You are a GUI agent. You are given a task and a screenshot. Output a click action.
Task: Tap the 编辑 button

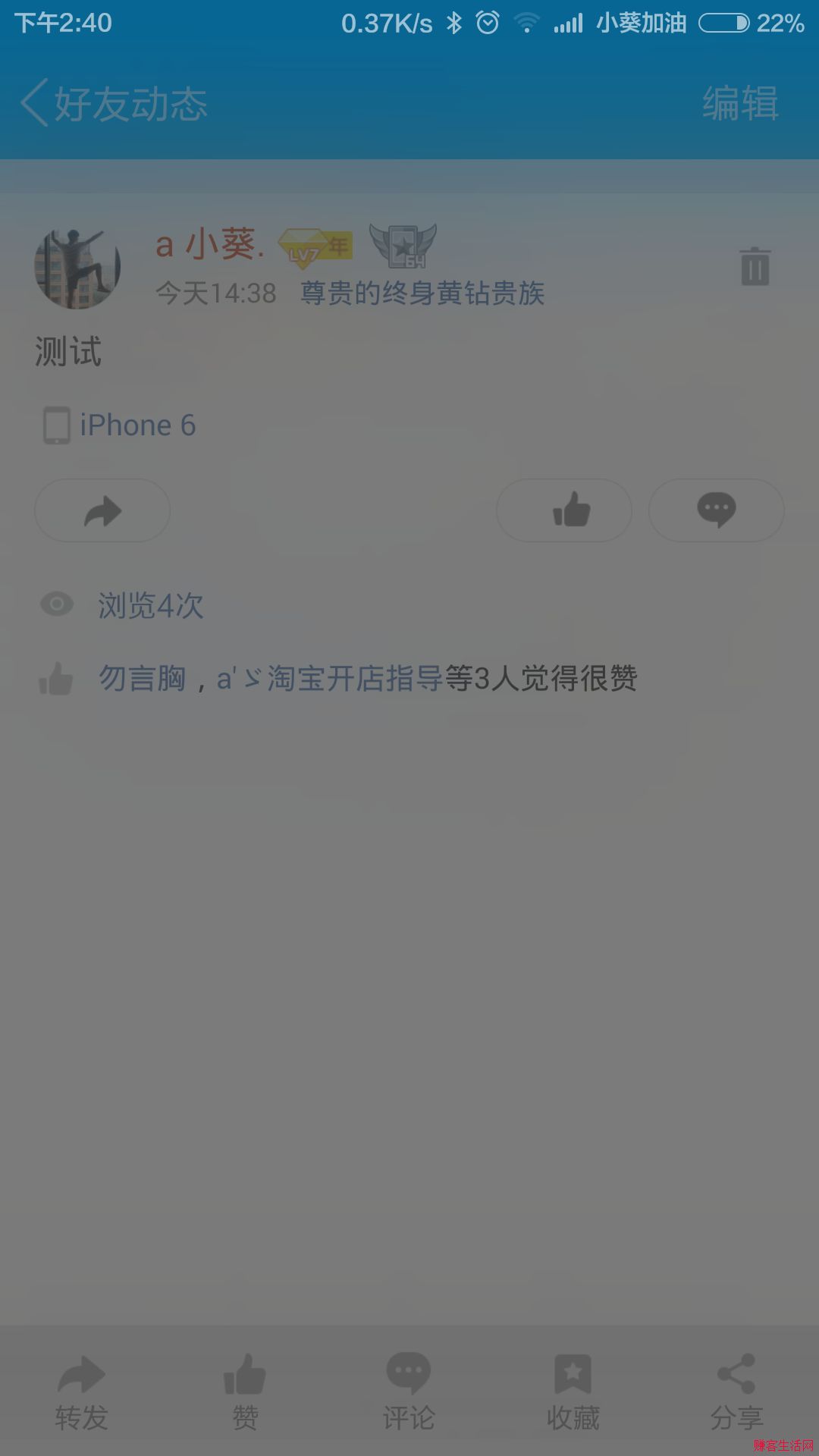pyautogui.click(x=739, y=103)
